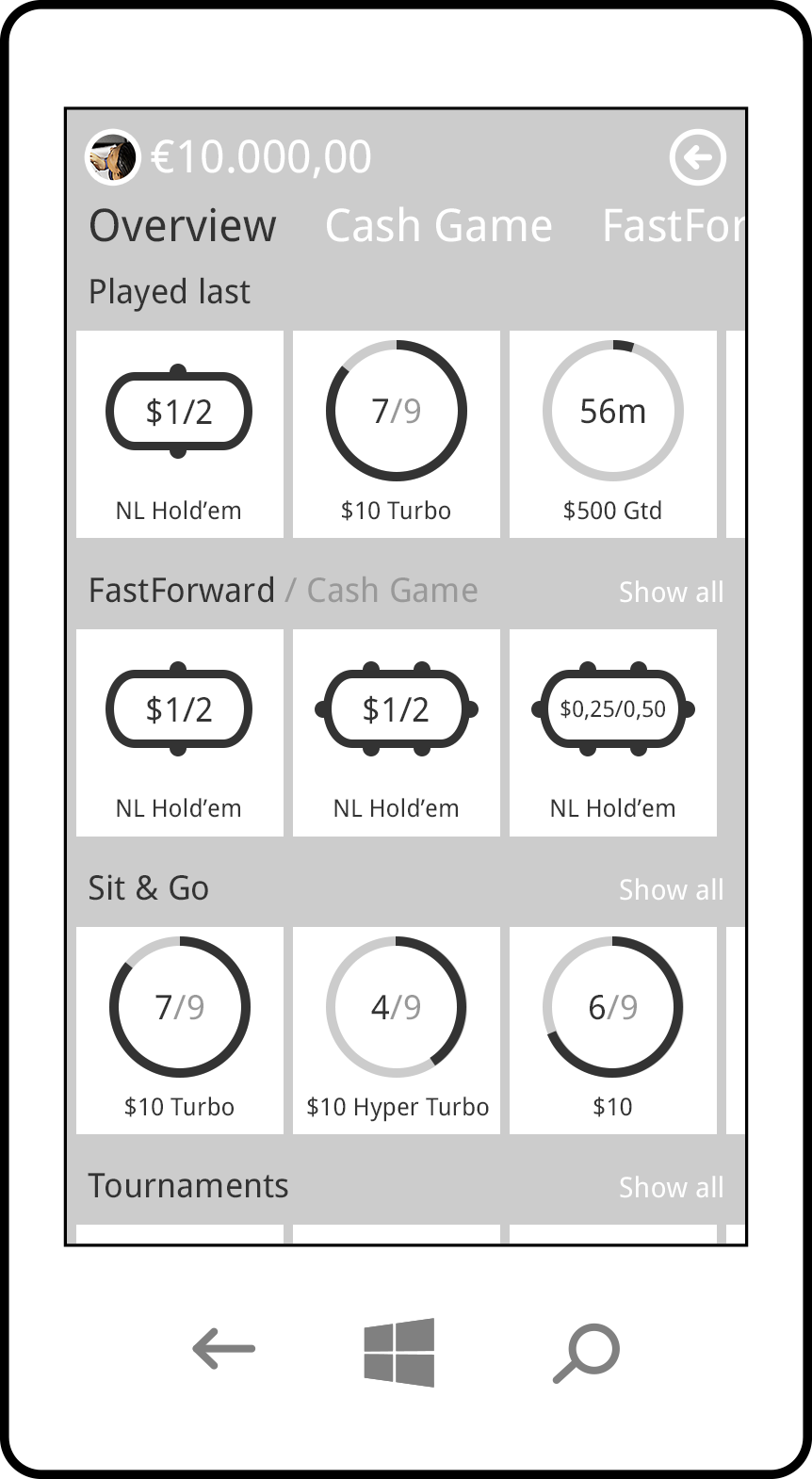
Task: Open the profile avatar
Action: click(112, 156)
